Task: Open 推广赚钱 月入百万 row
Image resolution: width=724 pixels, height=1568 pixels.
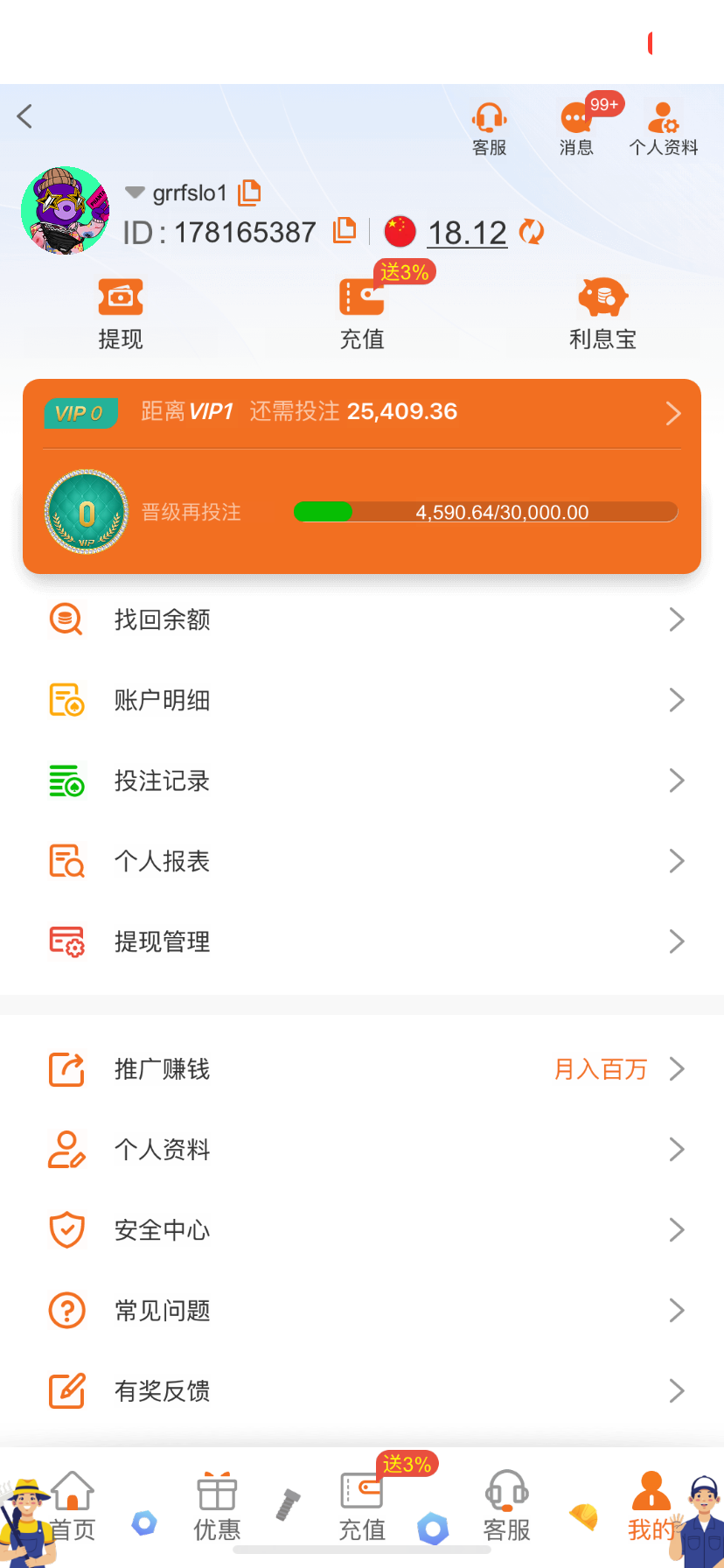Action: [362, 1069]
